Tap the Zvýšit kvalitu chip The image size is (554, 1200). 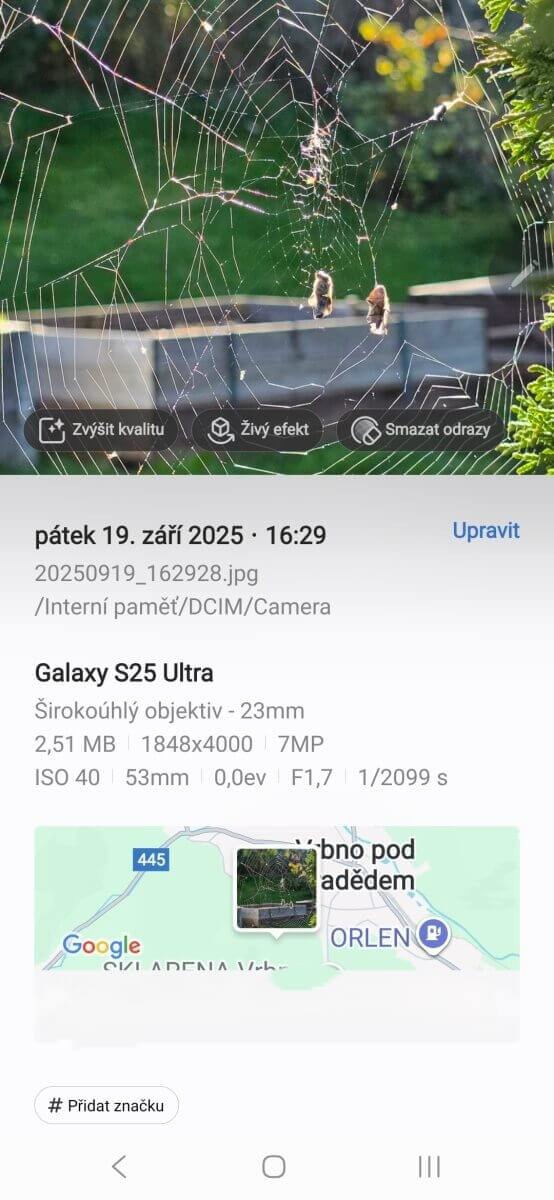(104, 430)
